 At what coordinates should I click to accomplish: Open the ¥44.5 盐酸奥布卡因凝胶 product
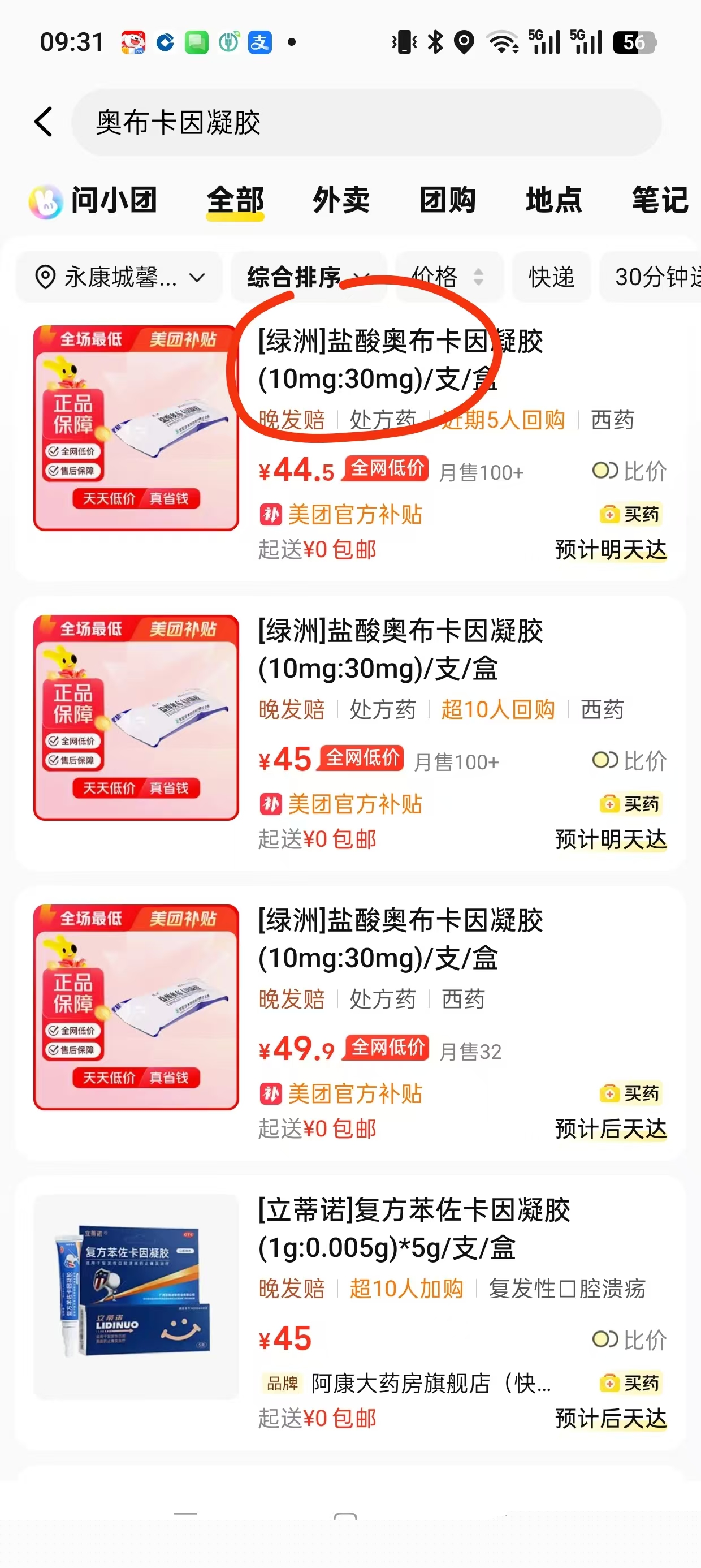tap(399, 359)
